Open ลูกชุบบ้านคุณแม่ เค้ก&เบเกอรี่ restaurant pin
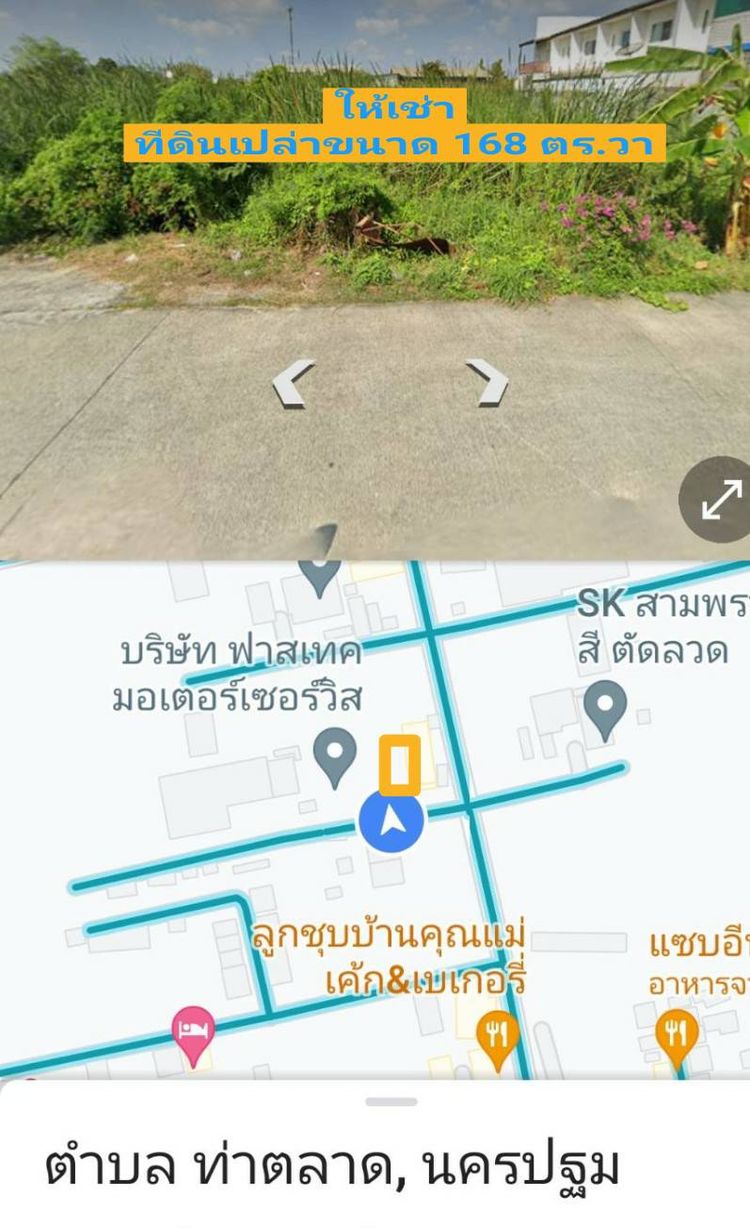 [496, 1036]
